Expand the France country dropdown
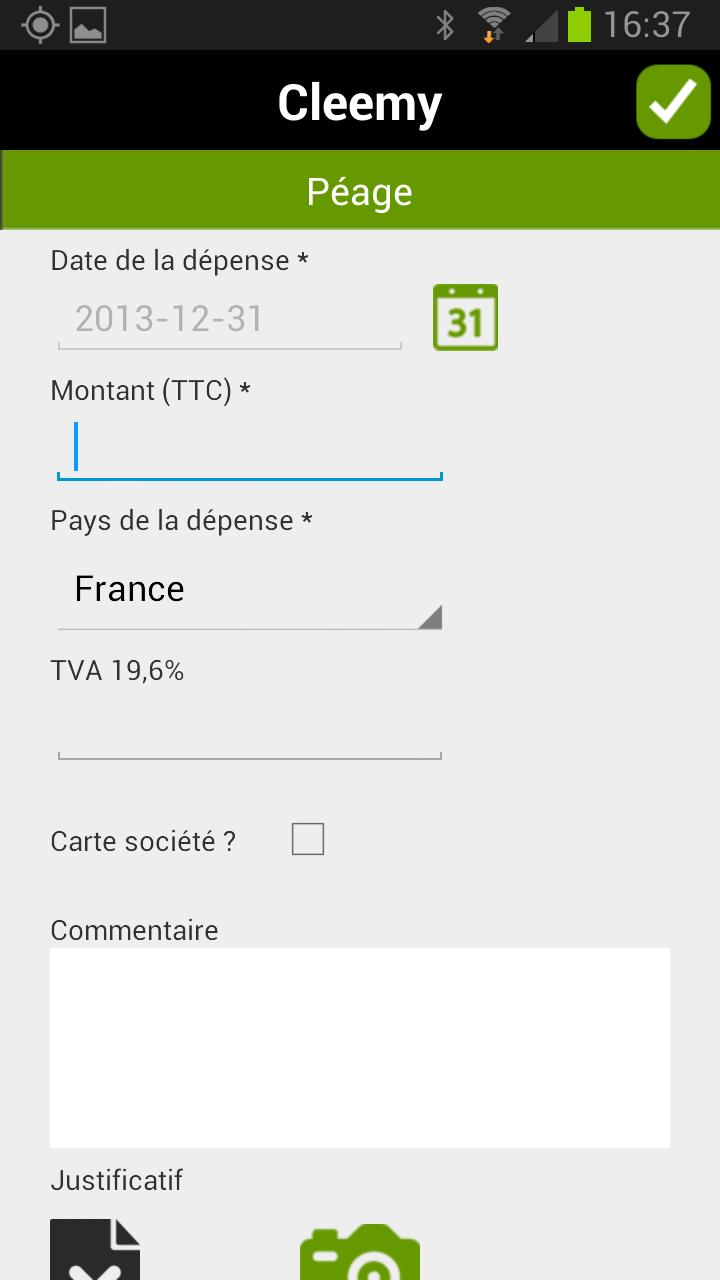This screenshot has width=720, height=1280. pyautogui.click(x=250, y=590)
